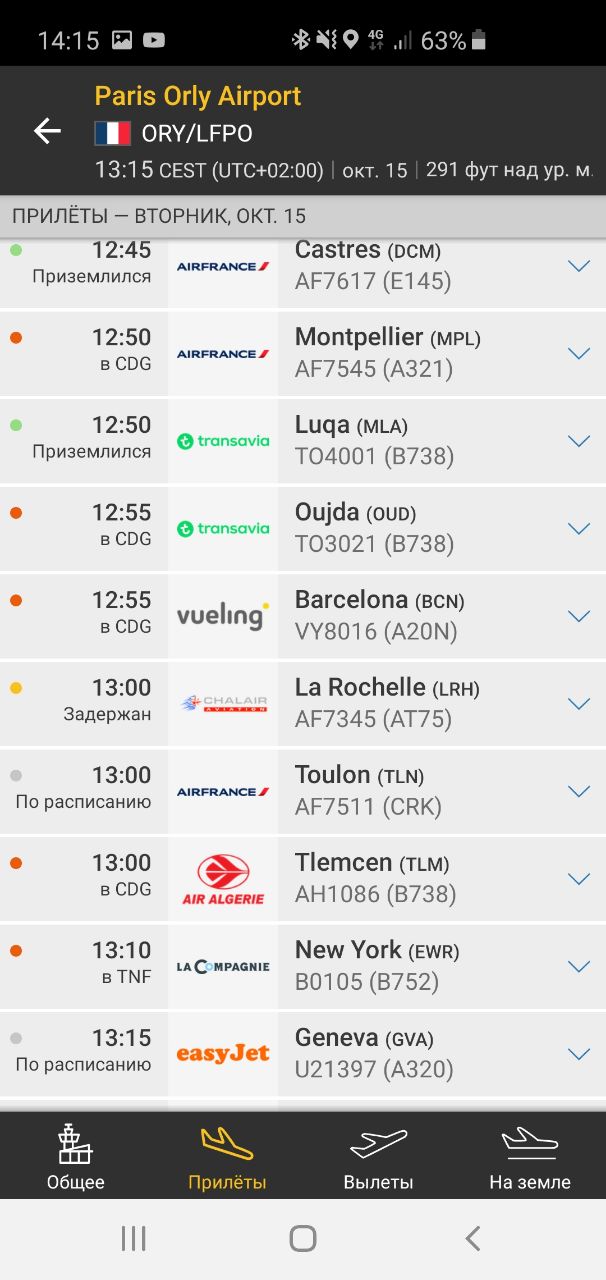Expand the Geneva U21397 flight chevron
Image resolution: width=606 pixels, height=1280 pixels.
coord(579,1053)
